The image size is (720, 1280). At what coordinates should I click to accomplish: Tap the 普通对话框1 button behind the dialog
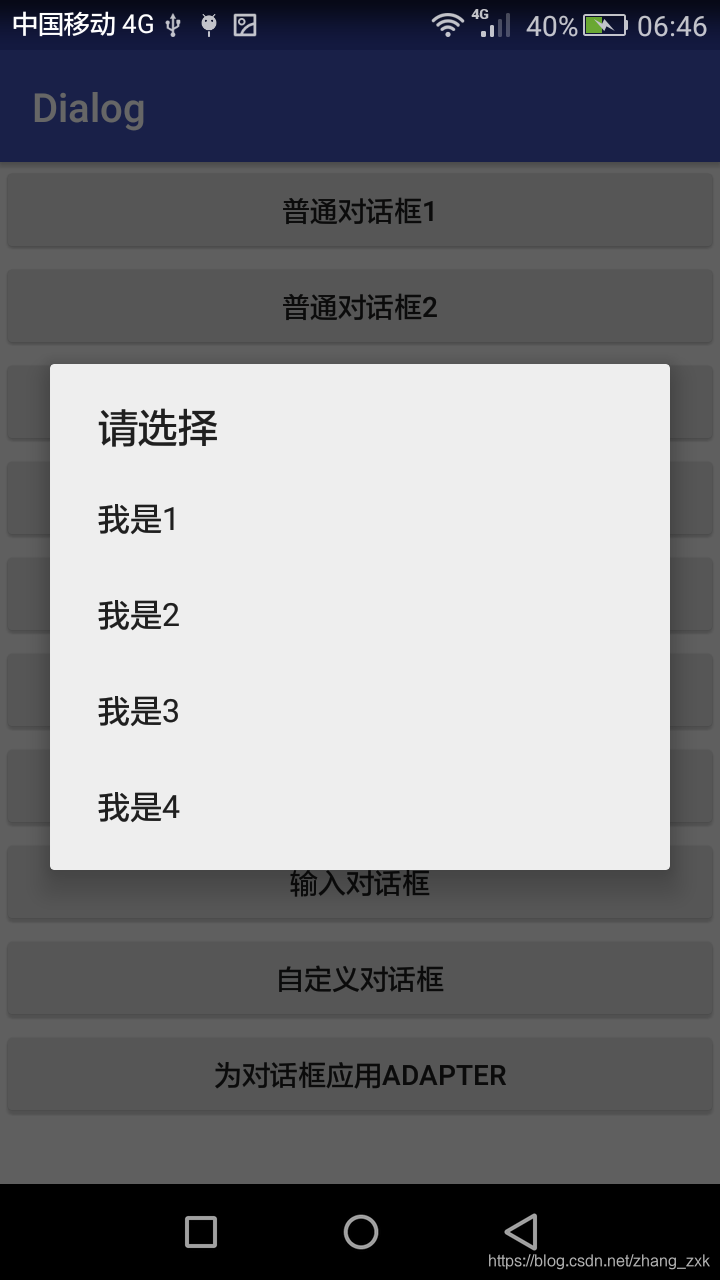pyautogui.click(x=360, y=211)
